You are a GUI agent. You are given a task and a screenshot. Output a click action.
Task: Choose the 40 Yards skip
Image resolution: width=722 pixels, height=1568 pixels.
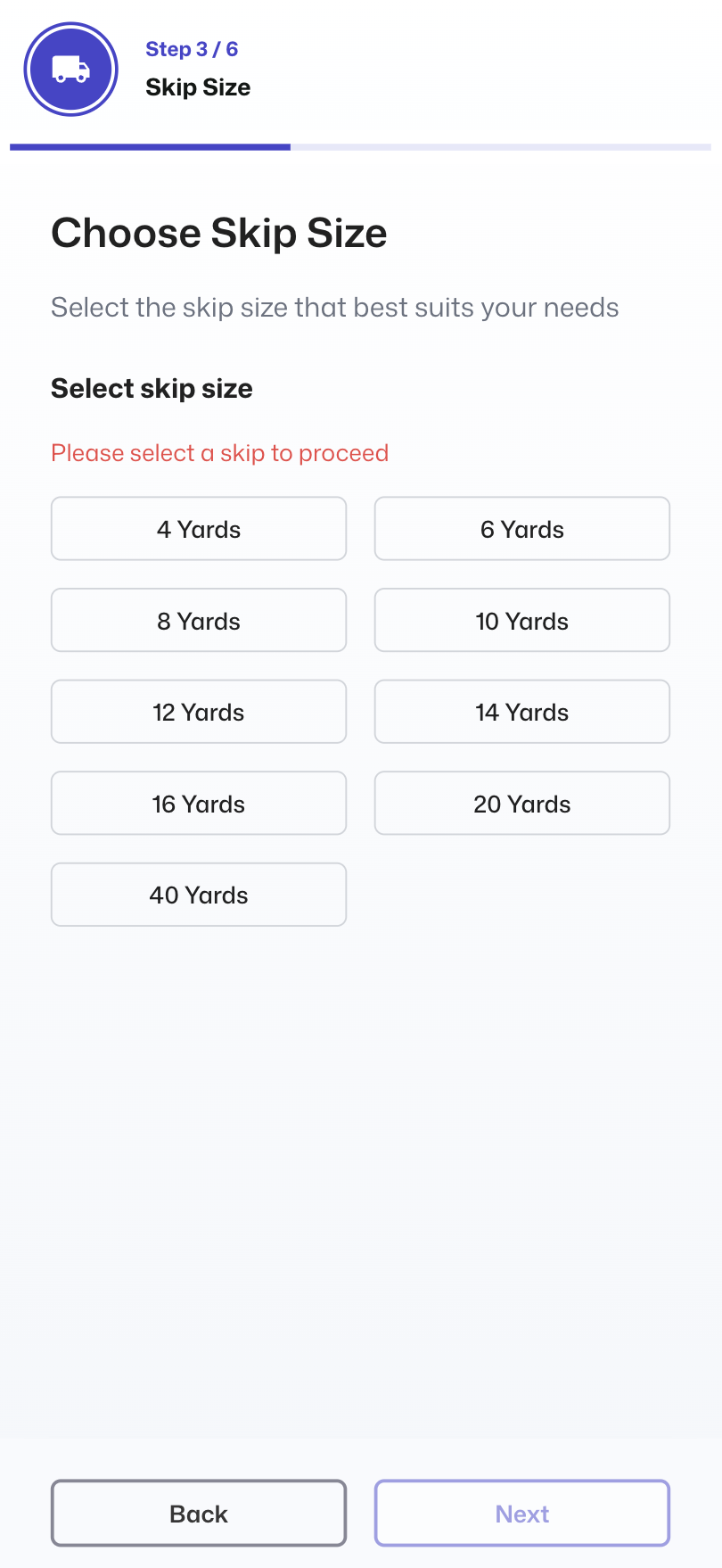tap(199, 895)
